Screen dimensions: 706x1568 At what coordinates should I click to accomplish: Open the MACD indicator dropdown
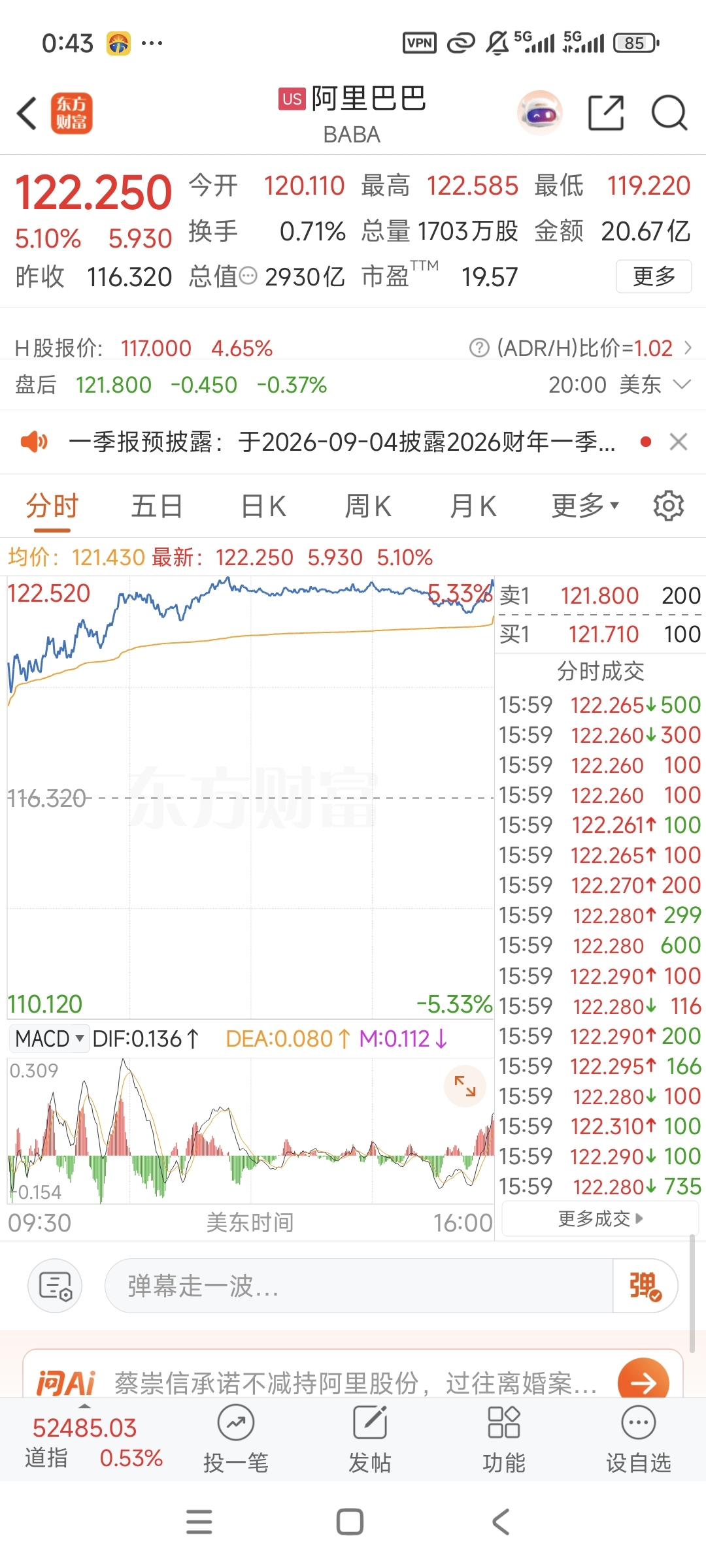[49, 1038]
